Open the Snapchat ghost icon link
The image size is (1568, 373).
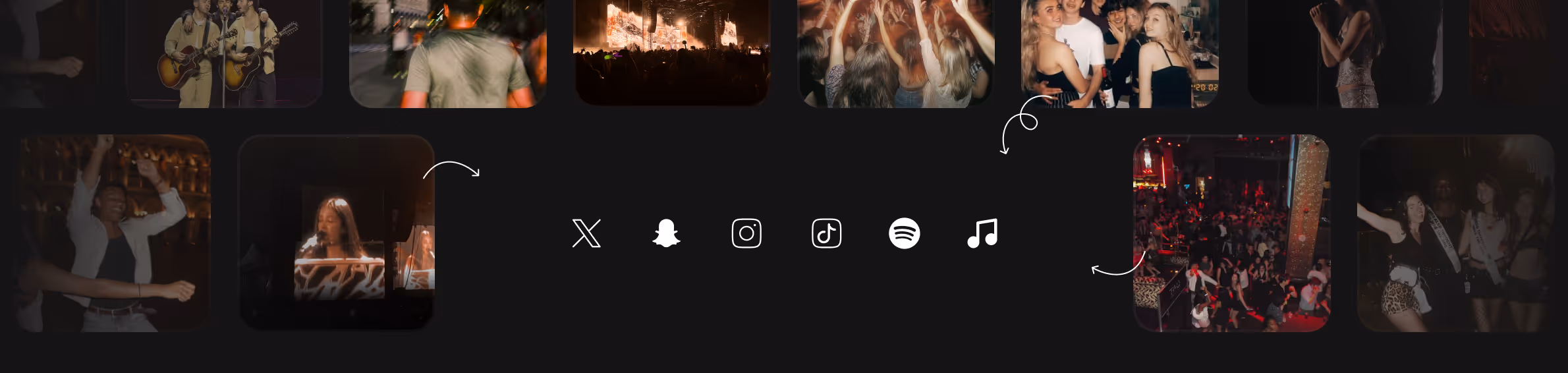pos(666,233)
